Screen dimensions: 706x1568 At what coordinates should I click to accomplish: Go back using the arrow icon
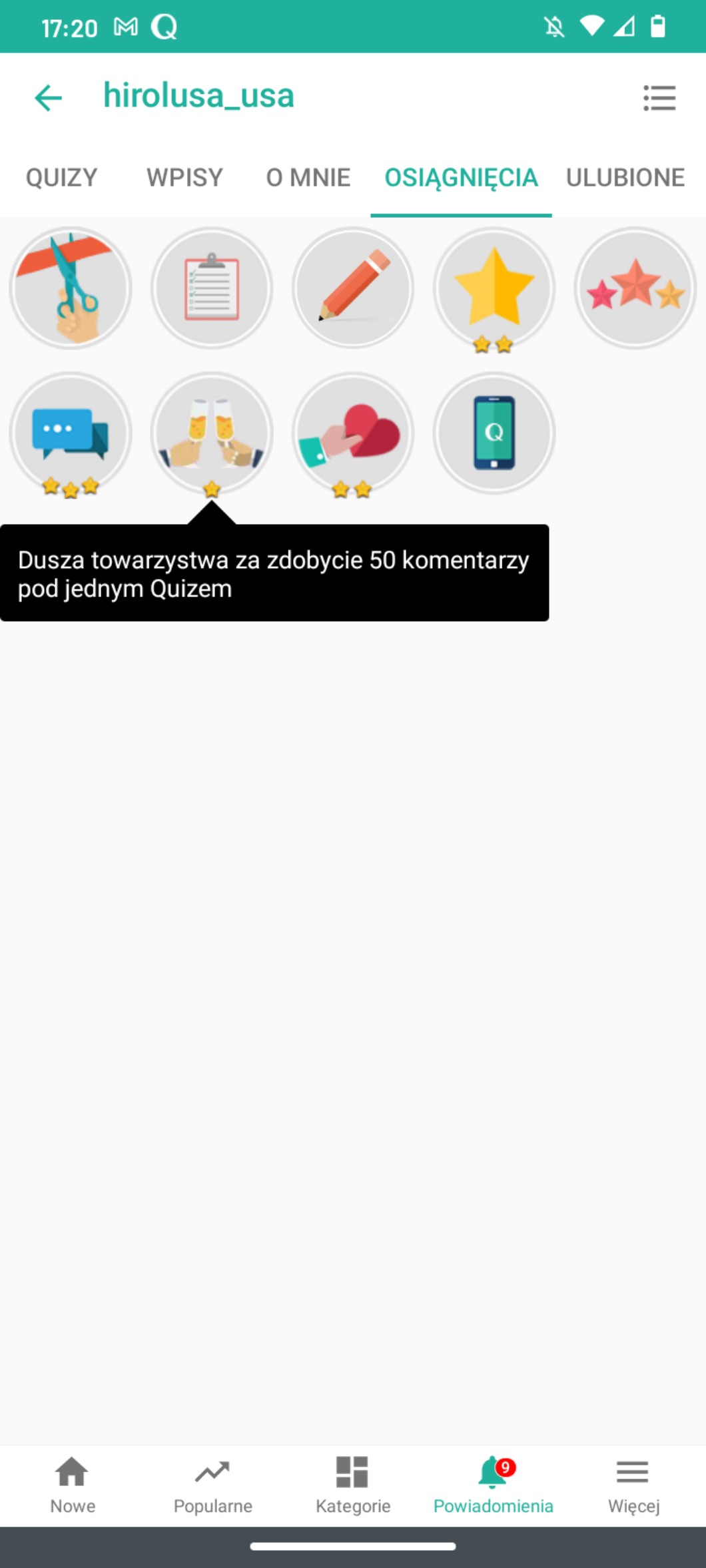tap(48, 97)
